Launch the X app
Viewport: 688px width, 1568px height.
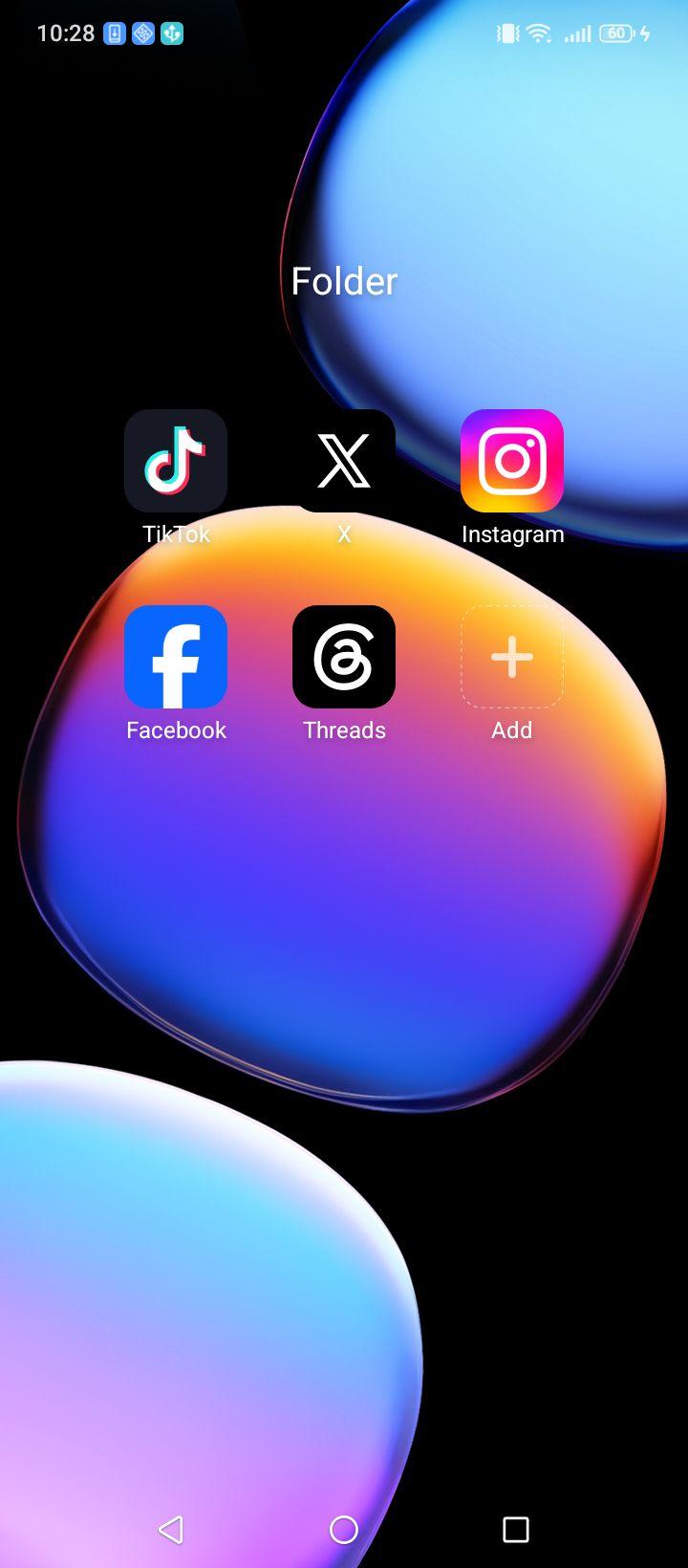pyautogui.click(x=344, y=461)
